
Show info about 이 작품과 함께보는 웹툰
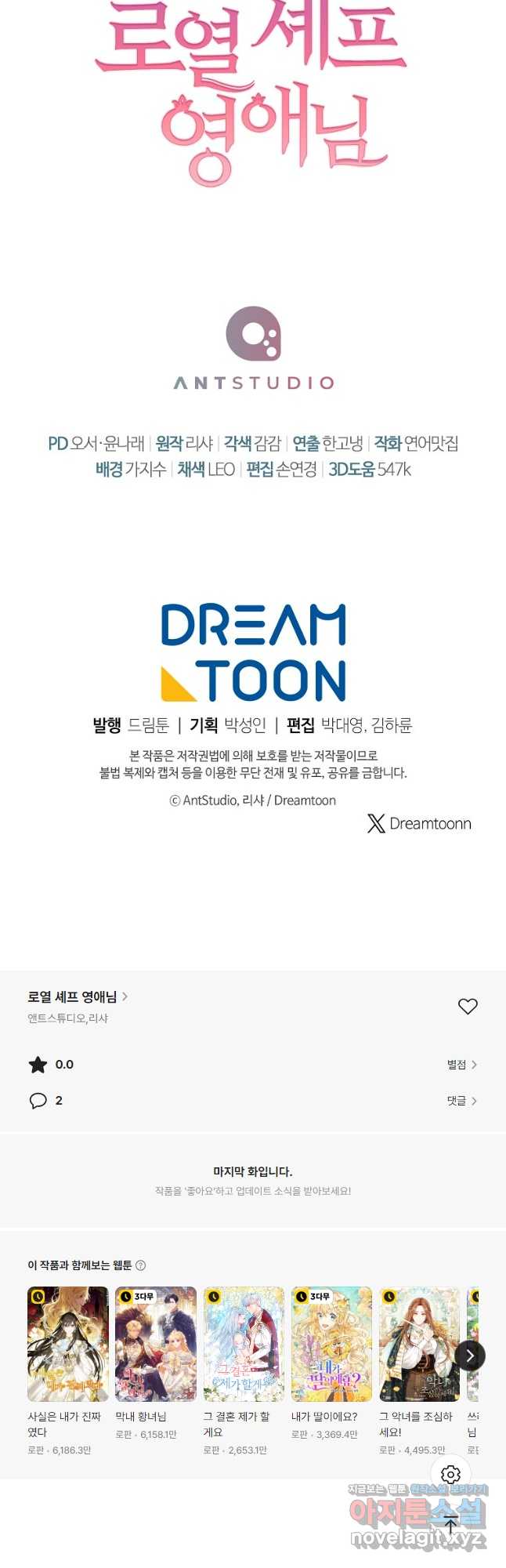click(x=141, y=1265)
